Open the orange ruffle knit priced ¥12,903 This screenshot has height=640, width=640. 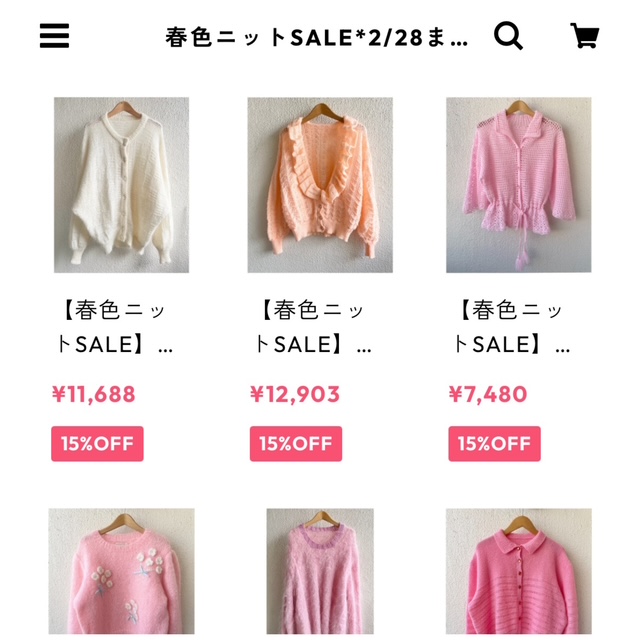point(320,185)
